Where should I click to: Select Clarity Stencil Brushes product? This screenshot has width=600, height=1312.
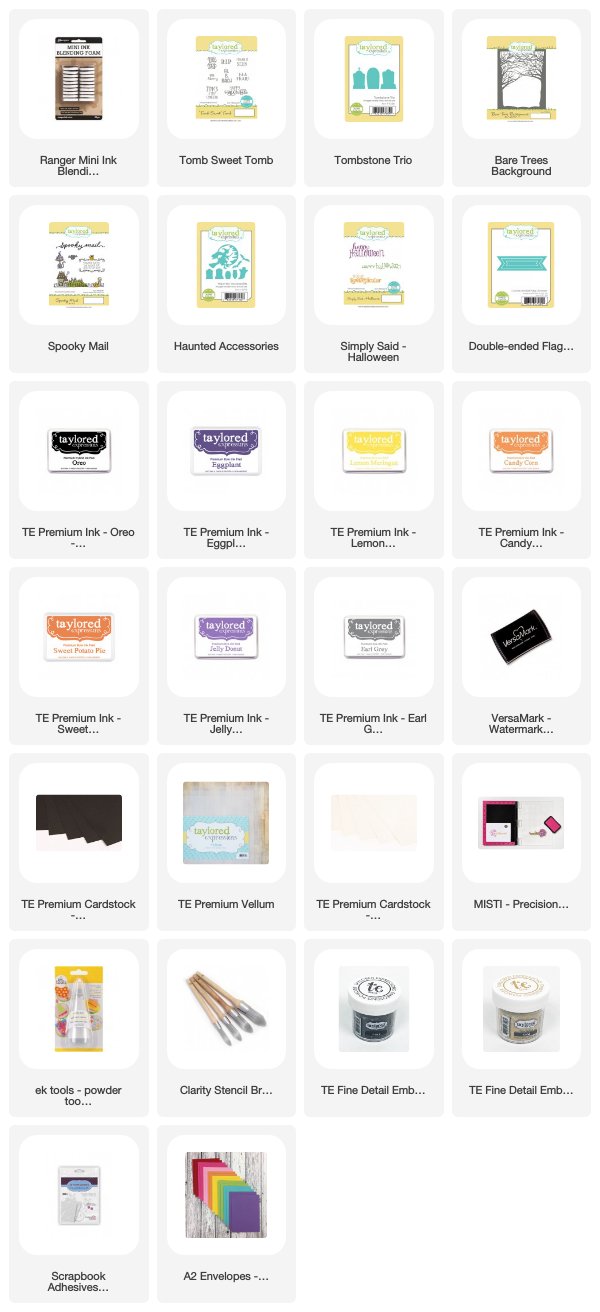[226, 1027]
